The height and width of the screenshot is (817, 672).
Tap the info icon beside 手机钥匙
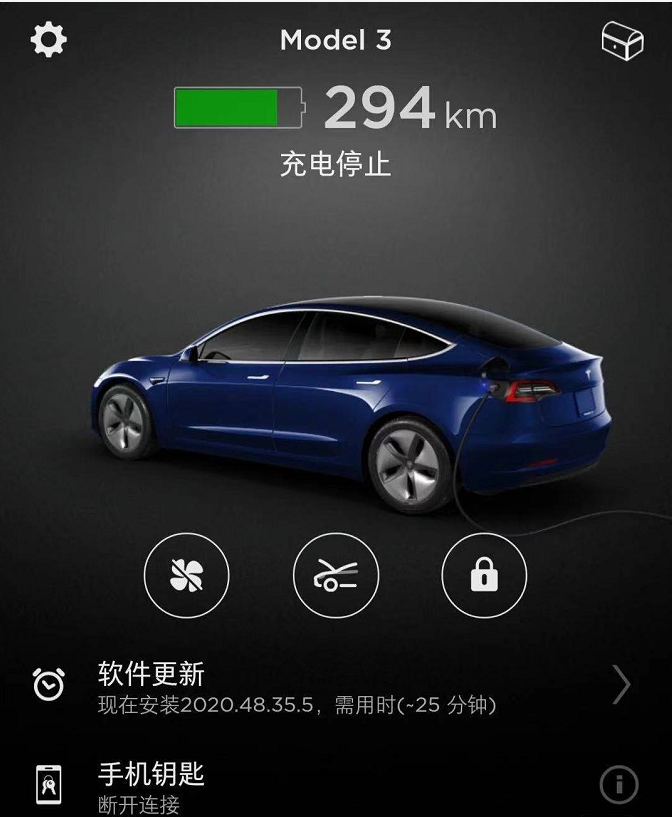pos(619,785)
